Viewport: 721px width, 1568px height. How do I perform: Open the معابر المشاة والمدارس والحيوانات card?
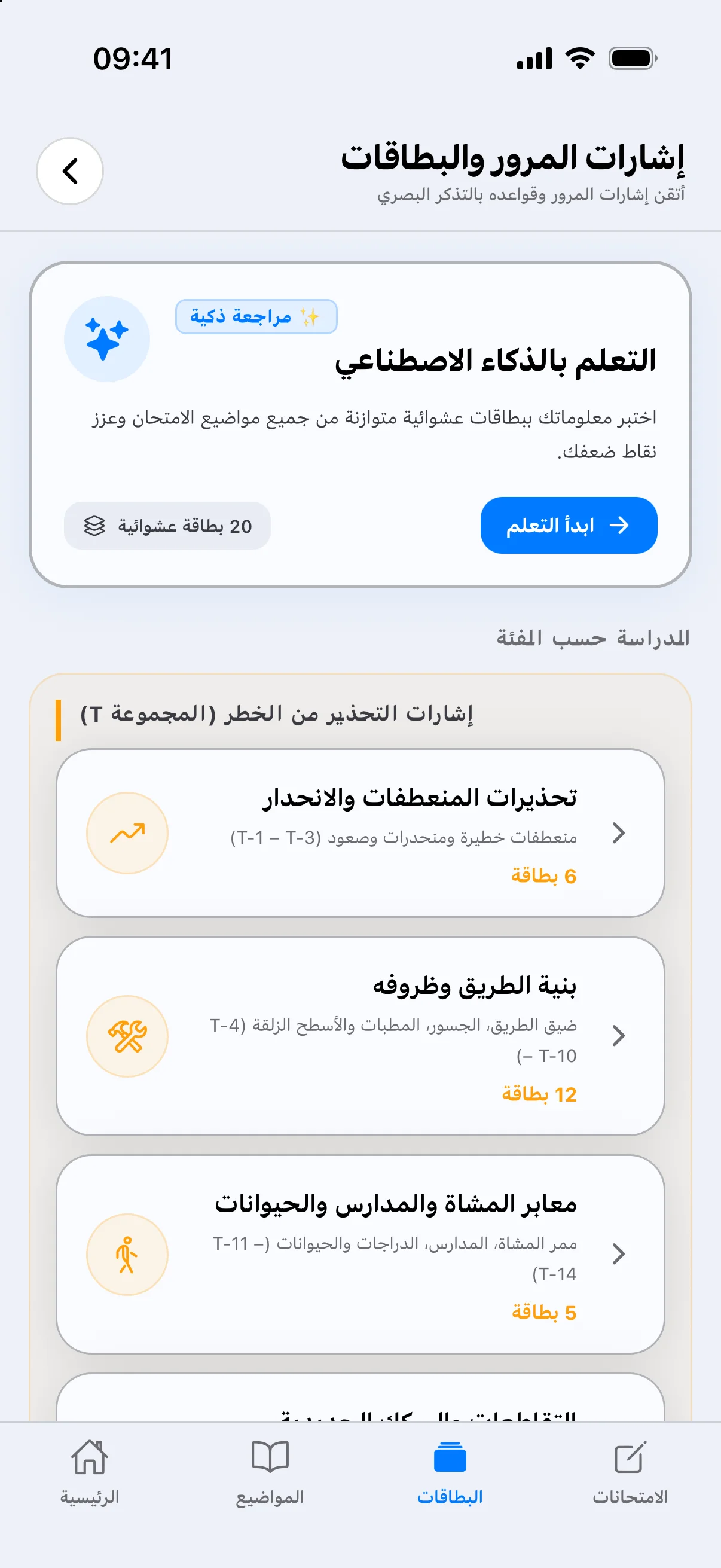(360, 1254)
